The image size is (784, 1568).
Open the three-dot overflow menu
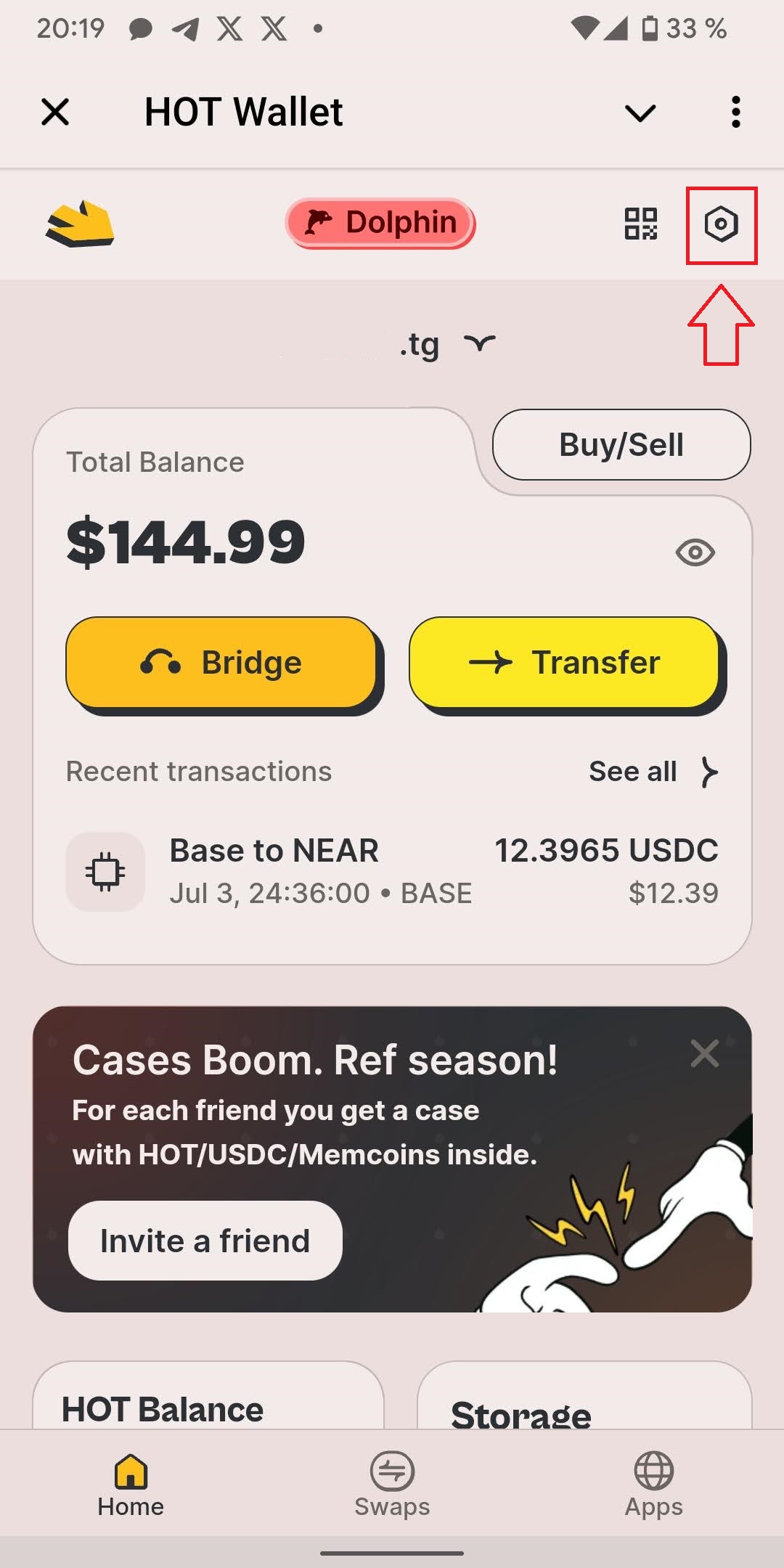735,113
